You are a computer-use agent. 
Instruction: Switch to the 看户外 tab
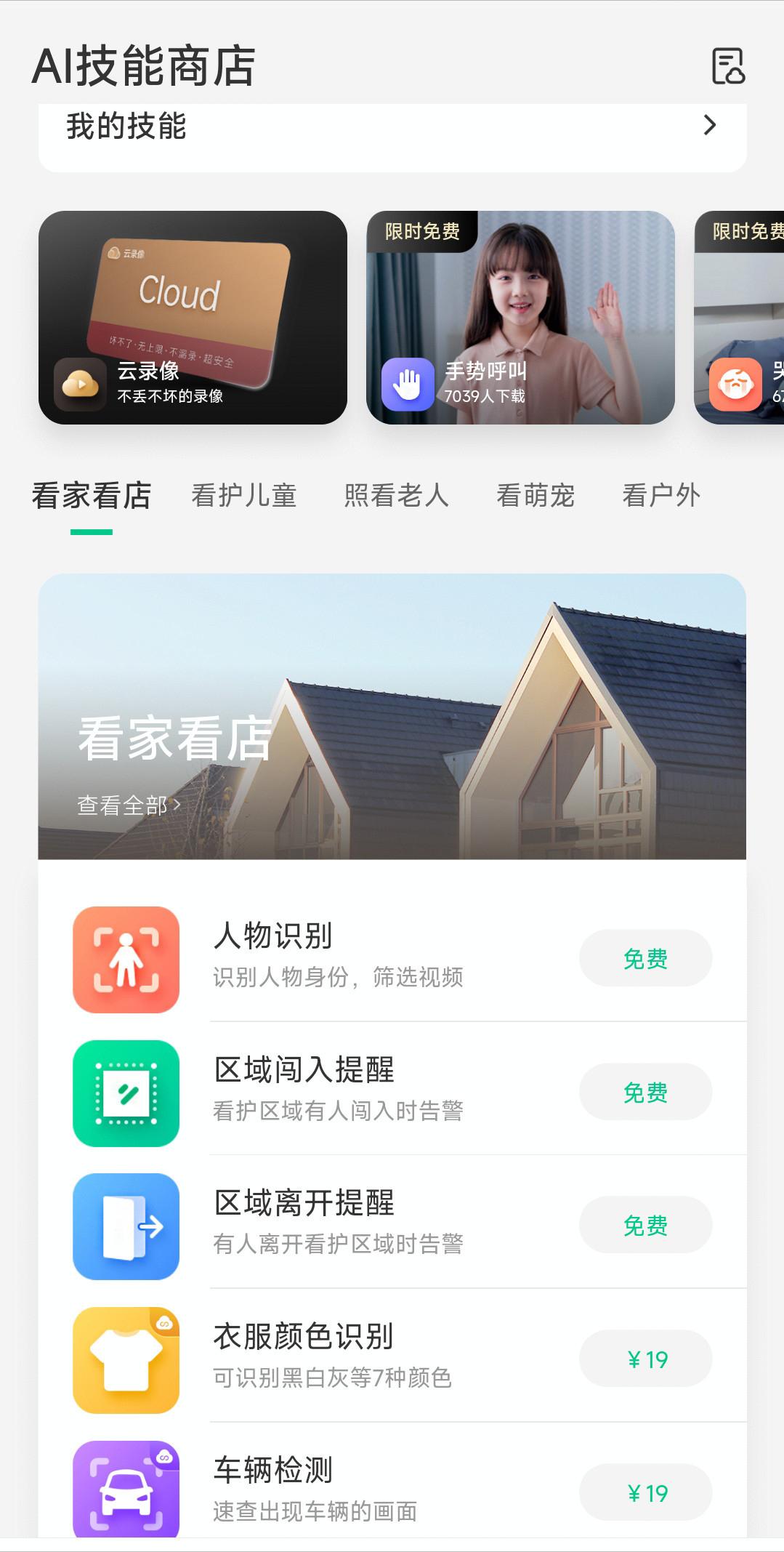click(x=661, y=496)
